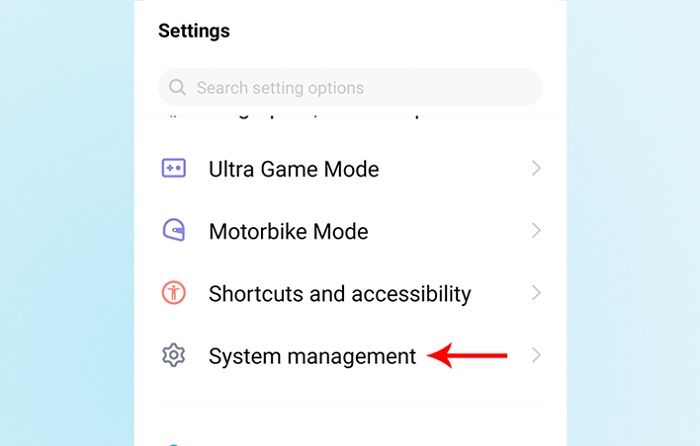Open Shortcuts and accessibility
Screen dimensions: 700x446
[x=339, y=294]
